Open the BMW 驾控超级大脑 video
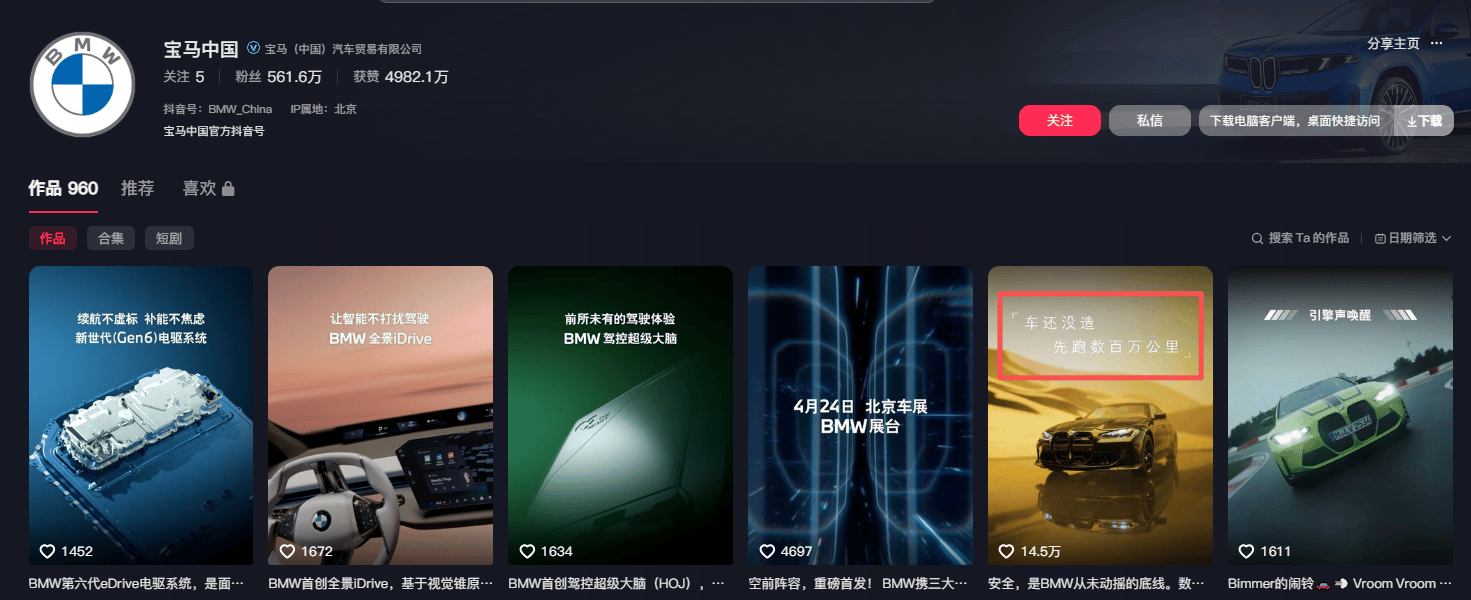This screenshot has height=600, width=1471. (620, 415)
